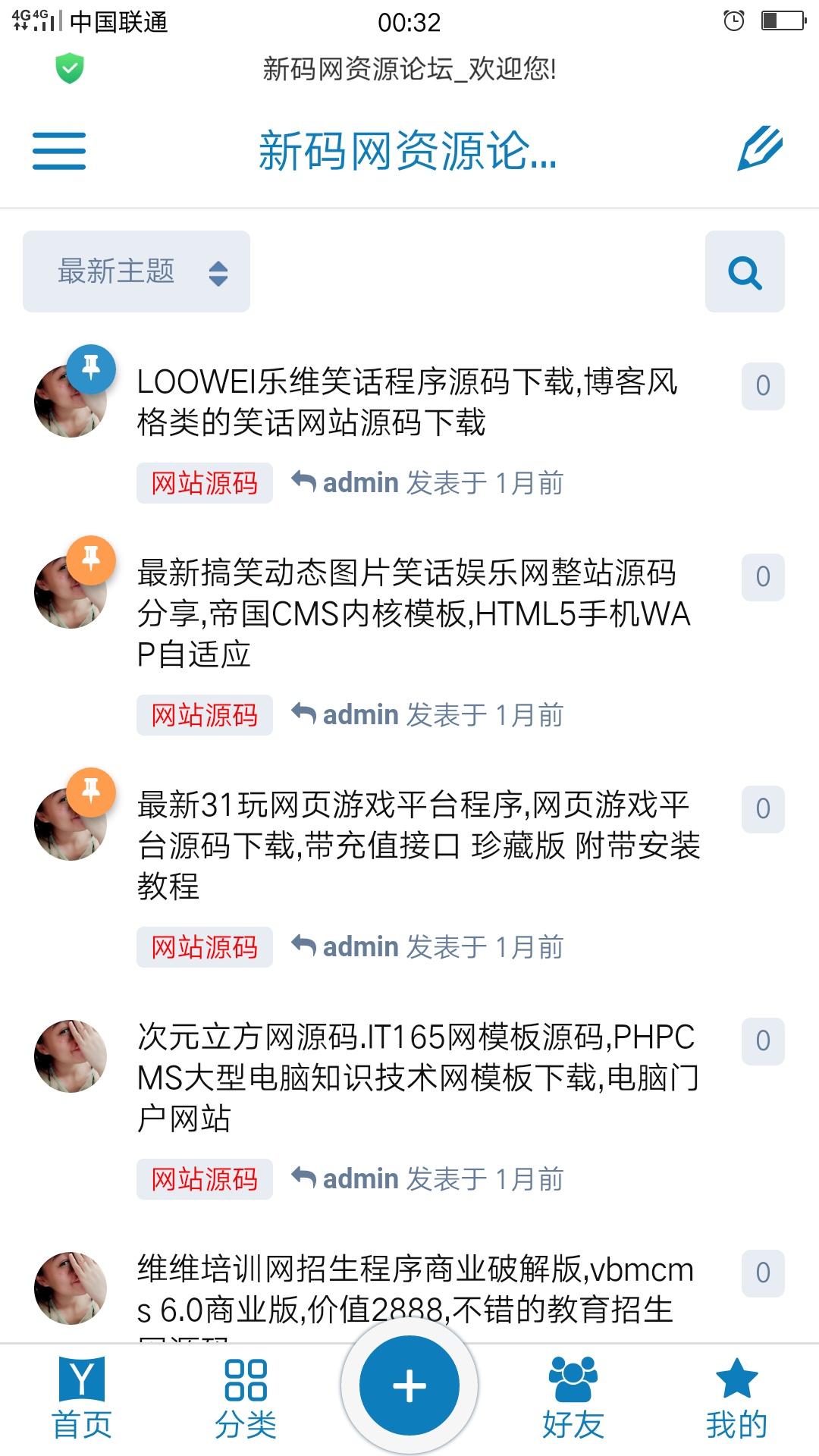Open the 次元立方网源码 thread

pos(419,1078)
